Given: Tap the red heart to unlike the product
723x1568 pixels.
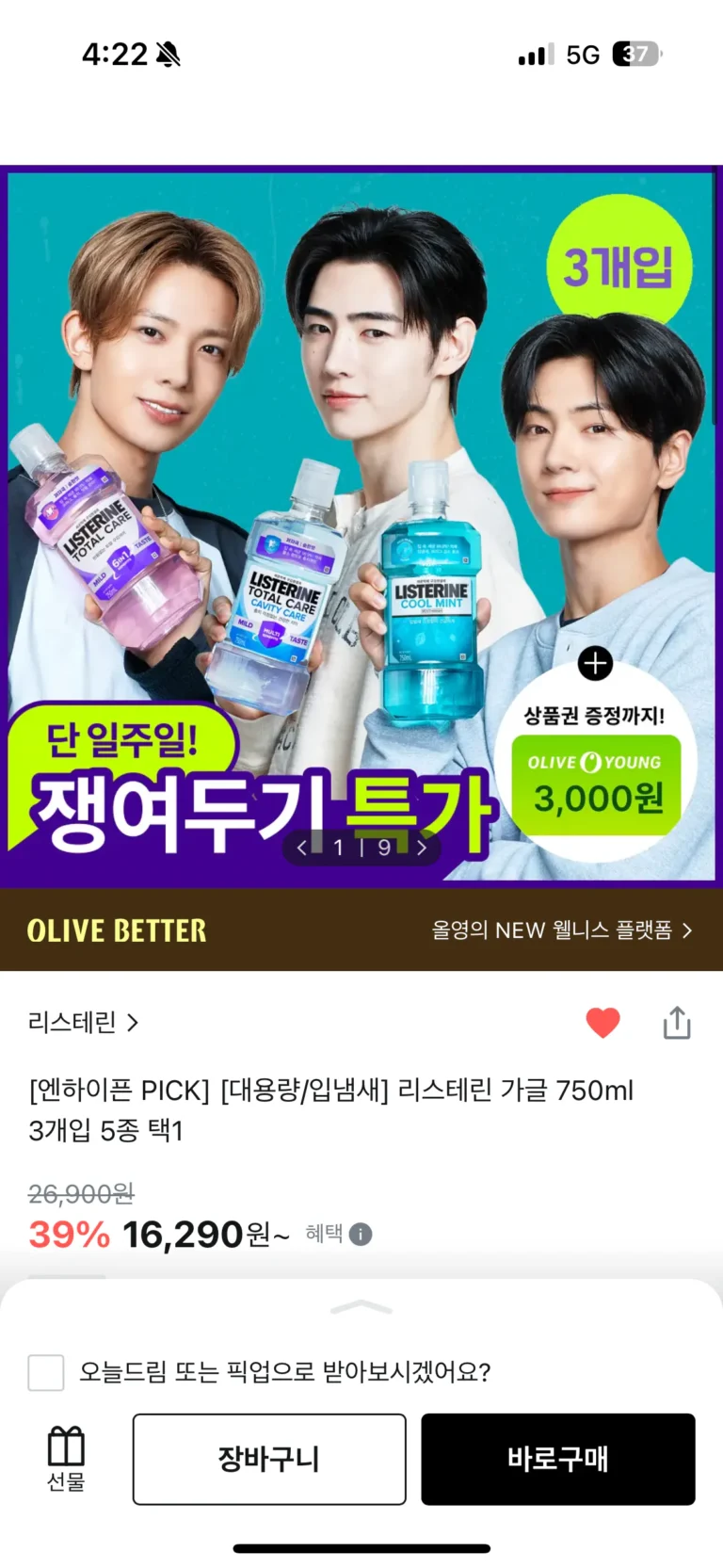Looking at the screenshot, I should click(602, 1023).
